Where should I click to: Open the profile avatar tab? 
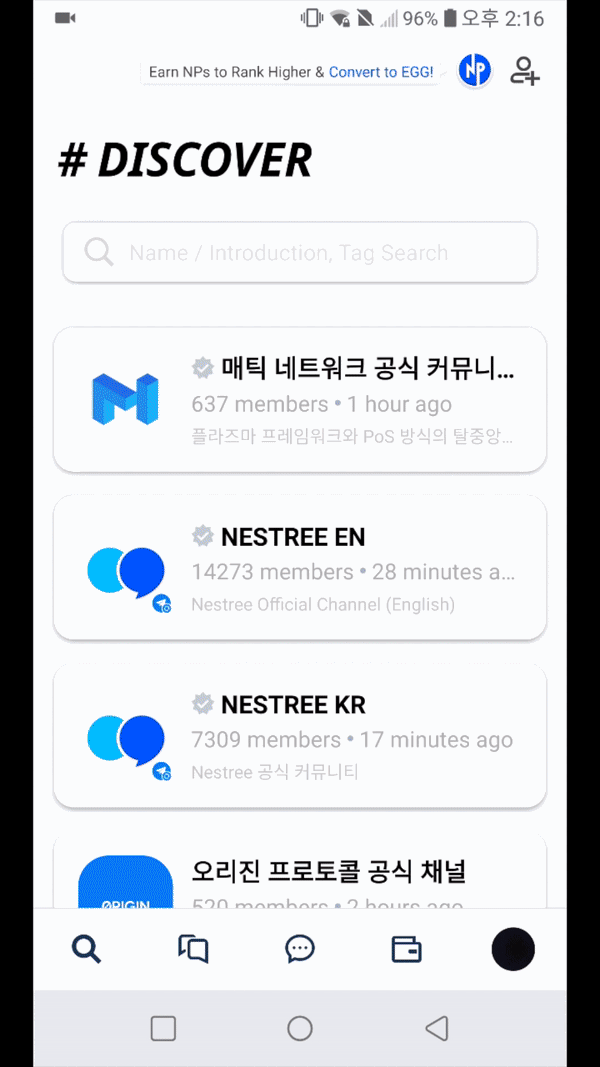513,948
